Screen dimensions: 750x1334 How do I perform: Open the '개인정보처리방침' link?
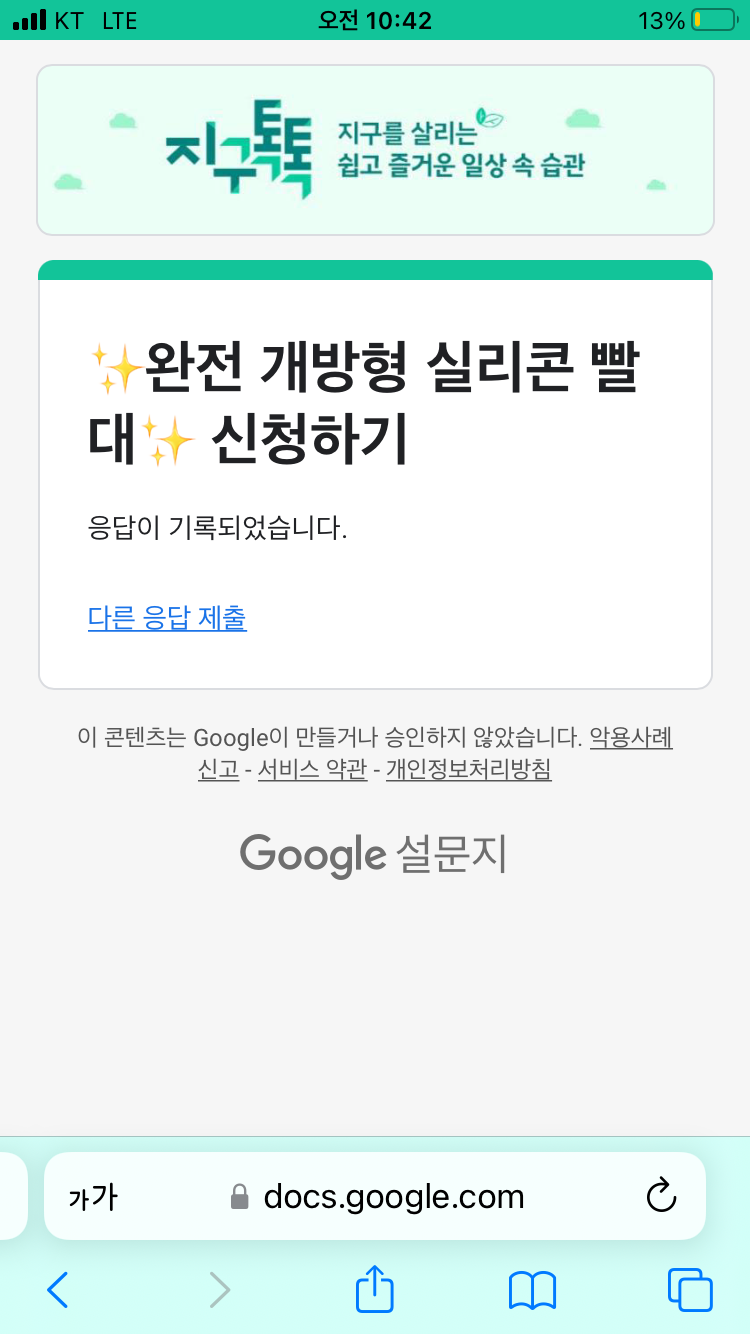(468, 770)
